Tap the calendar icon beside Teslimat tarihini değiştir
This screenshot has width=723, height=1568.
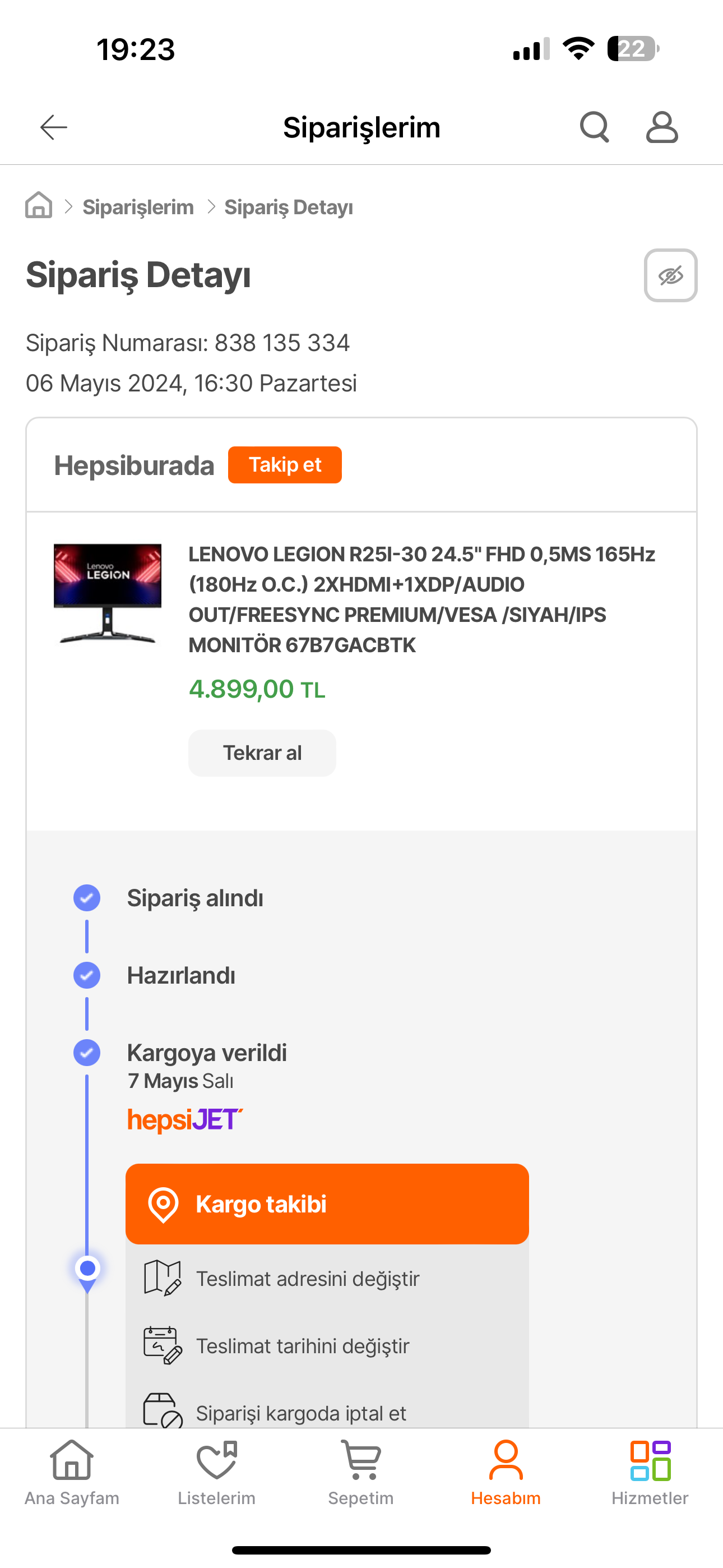pyautogui.click(x=162, y=1346)
